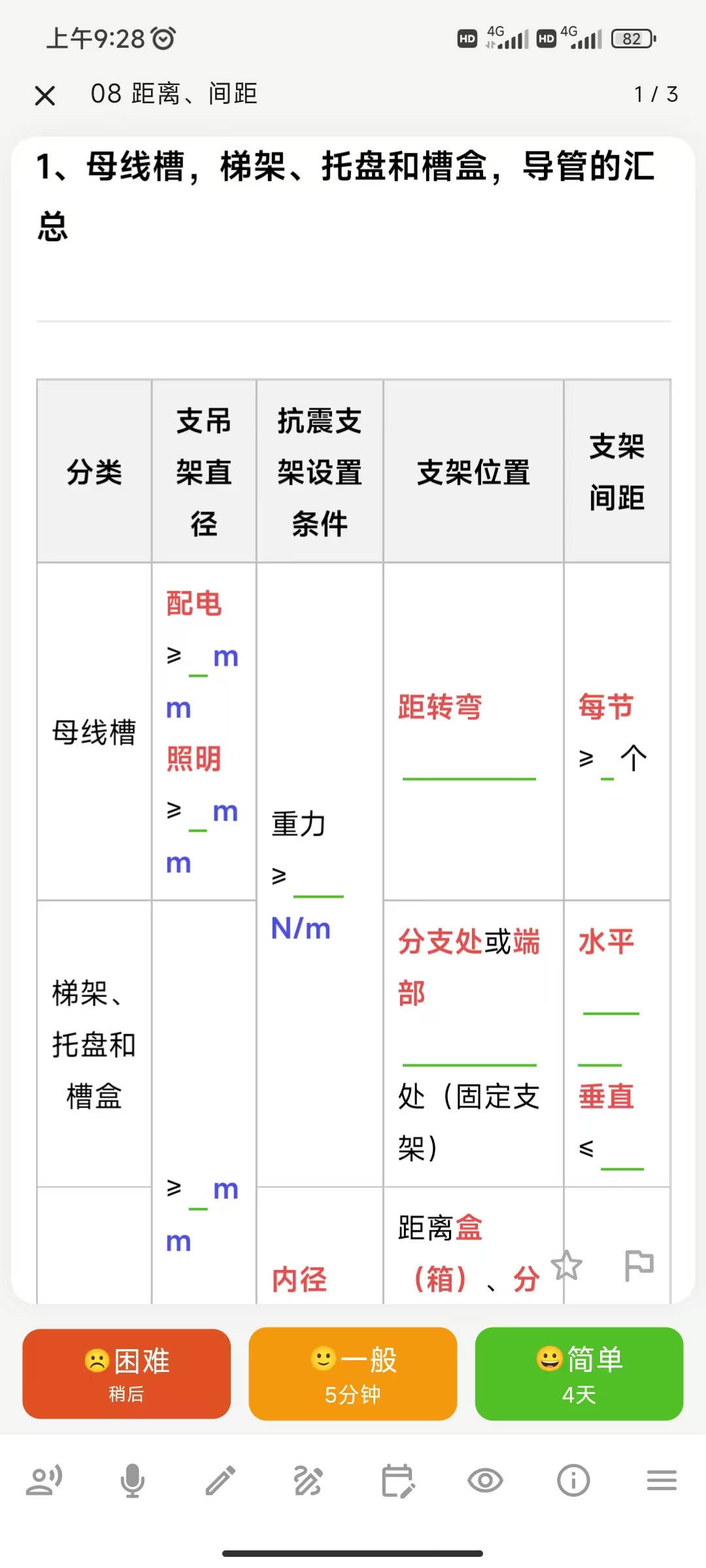Close the flashcard review screen
The height and width of the screenshot is (1568, 706).
point(44,95)
